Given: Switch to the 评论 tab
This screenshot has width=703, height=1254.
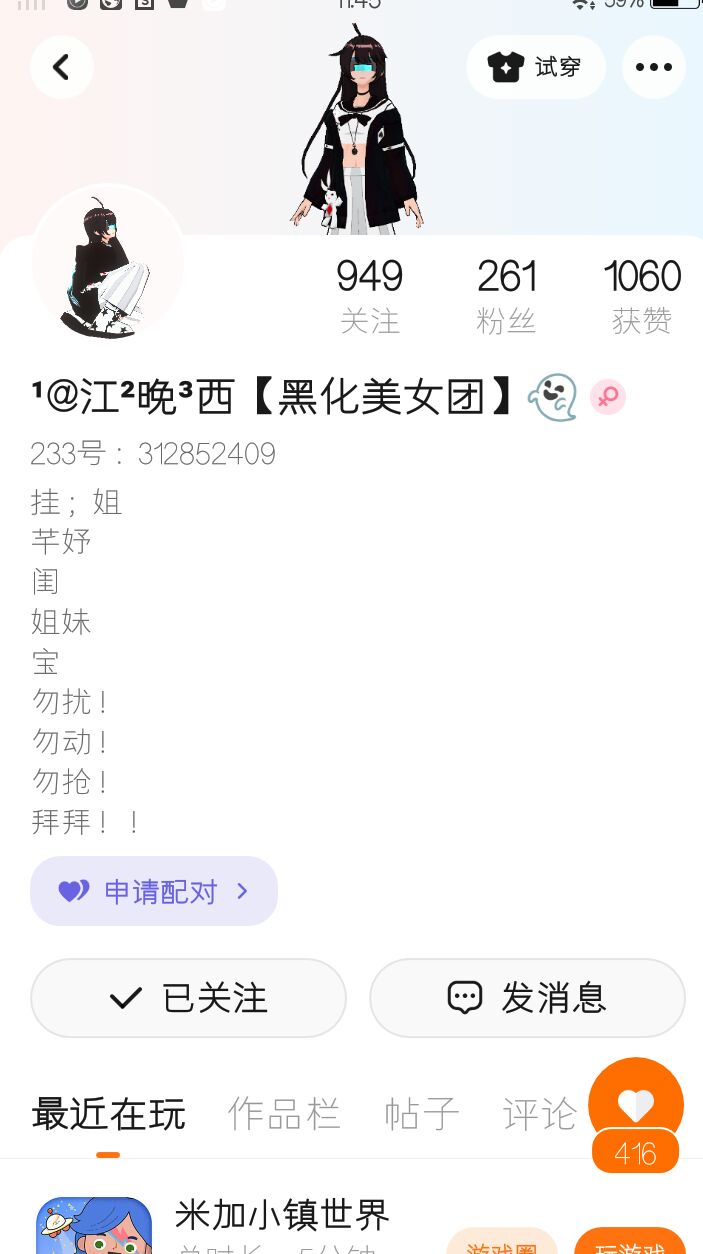Looking at the screenshot, I should click(540, 1114).
